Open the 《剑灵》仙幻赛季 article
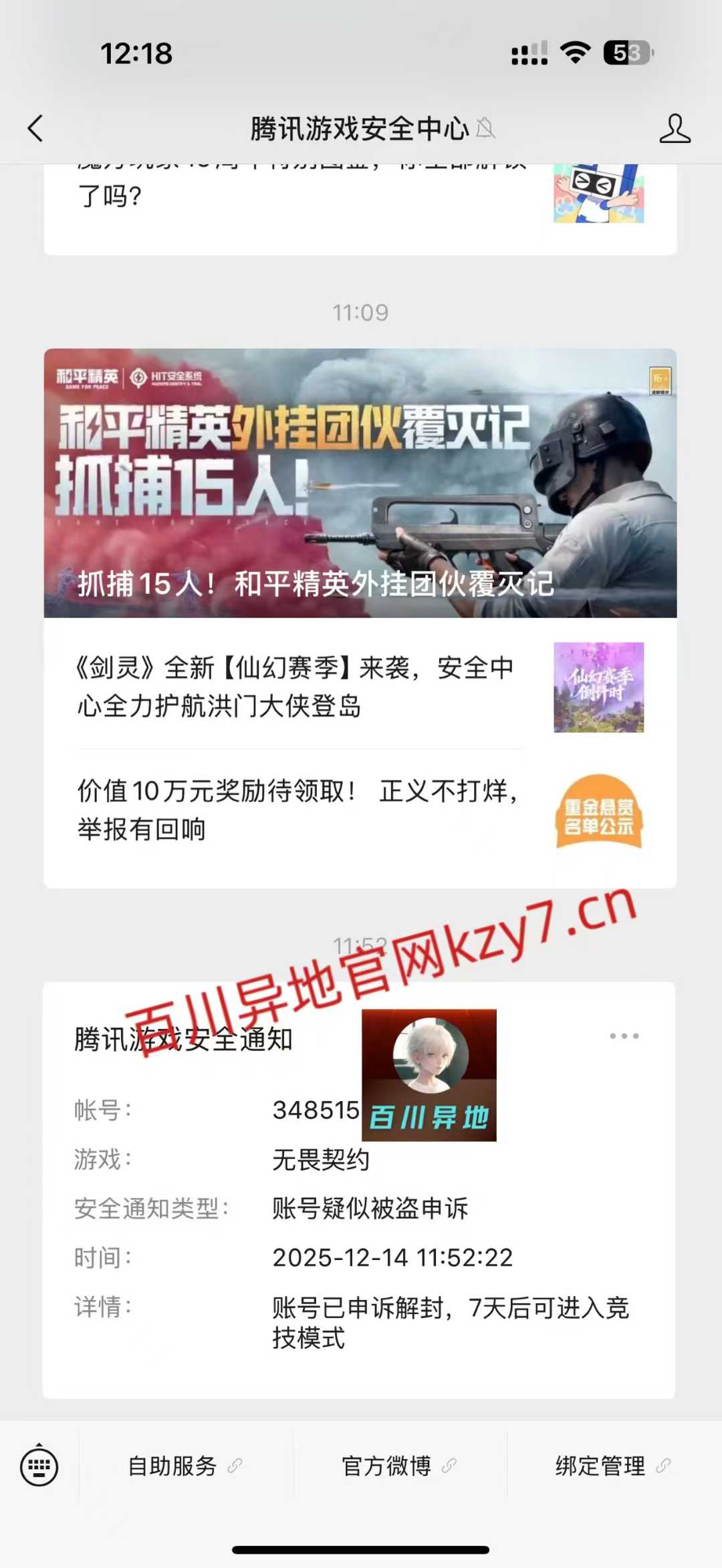The width and height of the screenshot is (722, 1568). [x=360, y=687]
